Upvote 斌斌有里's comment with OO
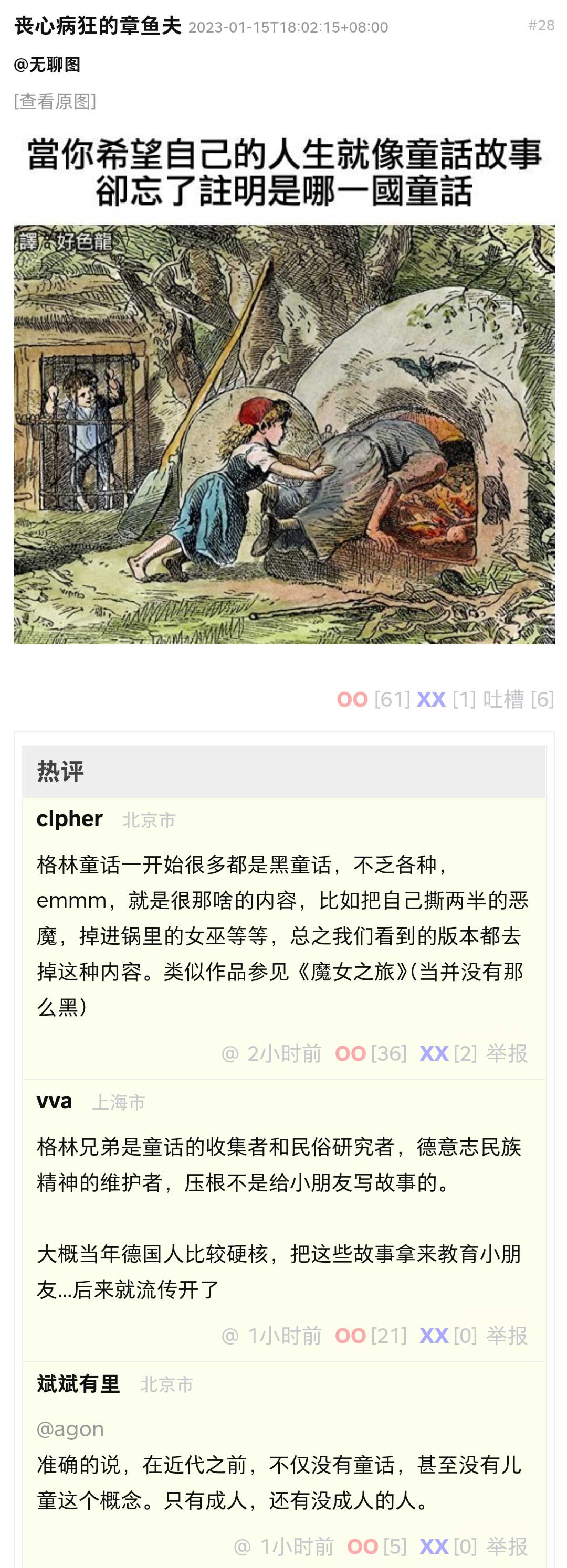567x1568 pixels. [x=362, y=1546]
